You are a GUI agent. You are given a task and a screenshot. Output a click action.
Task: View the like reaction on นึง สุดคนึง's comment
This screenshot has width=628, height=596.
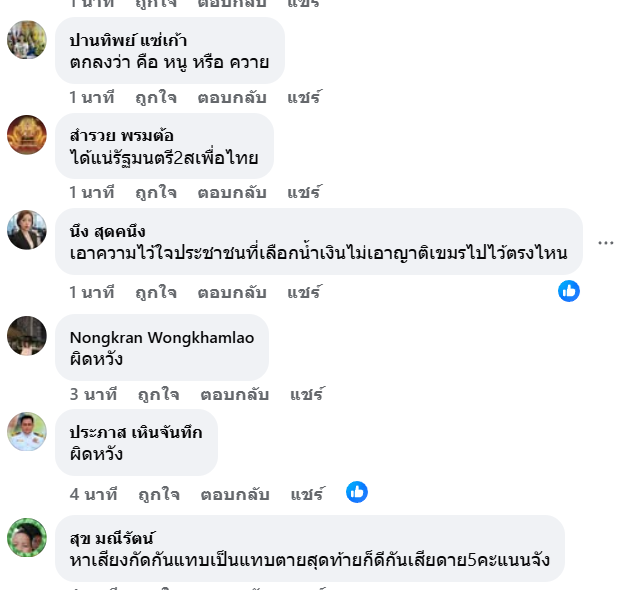[x=569, y=291]
